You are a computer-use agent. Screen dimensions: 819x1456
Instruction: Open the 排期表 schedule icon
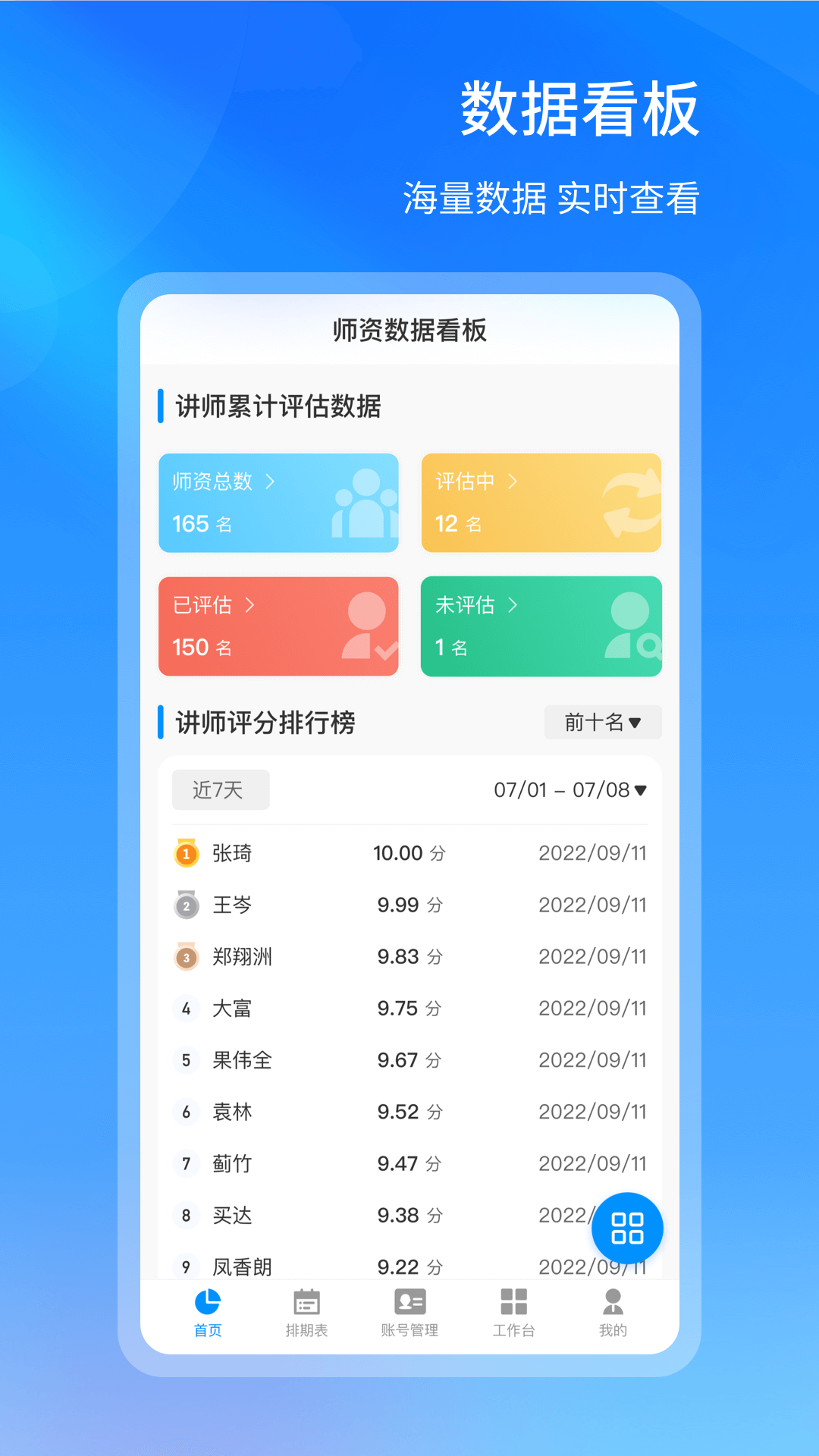click(307, 1301)
